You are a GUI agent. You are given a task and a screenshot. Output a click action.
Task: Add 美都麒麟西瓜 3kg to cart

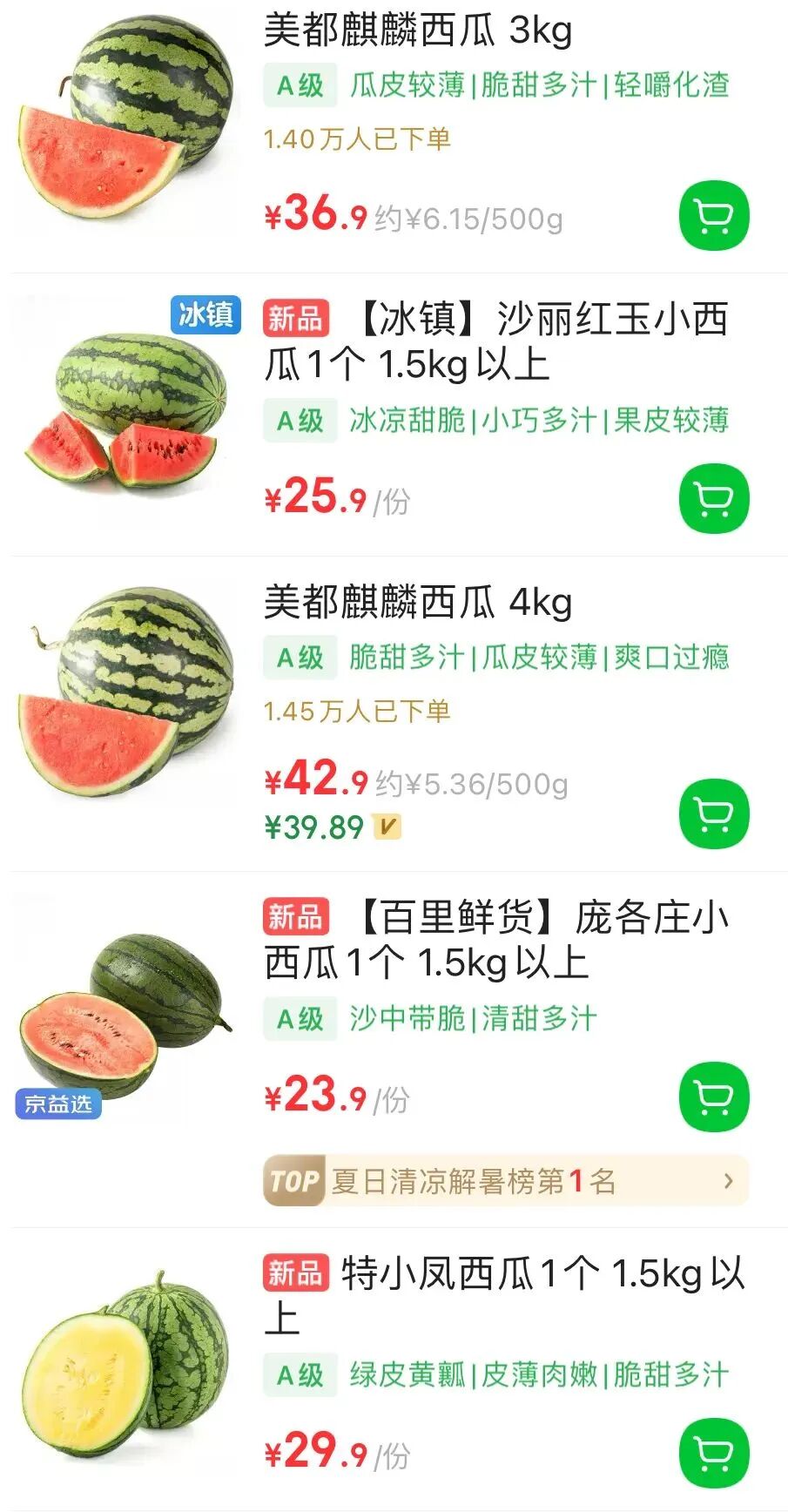coord(714,216)
